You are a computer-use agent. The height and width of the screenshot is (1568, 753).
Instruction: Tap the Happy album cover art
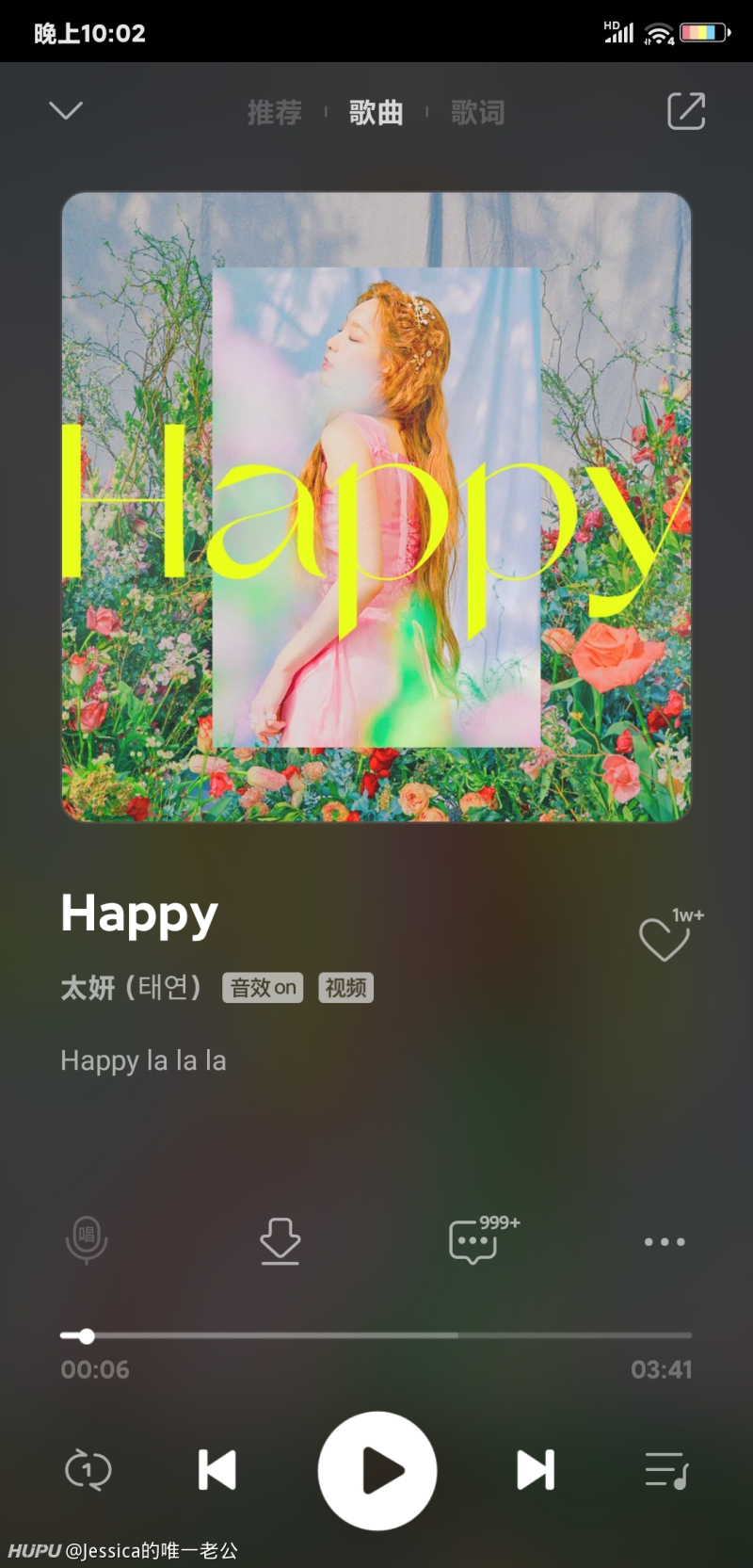[376, 507]
